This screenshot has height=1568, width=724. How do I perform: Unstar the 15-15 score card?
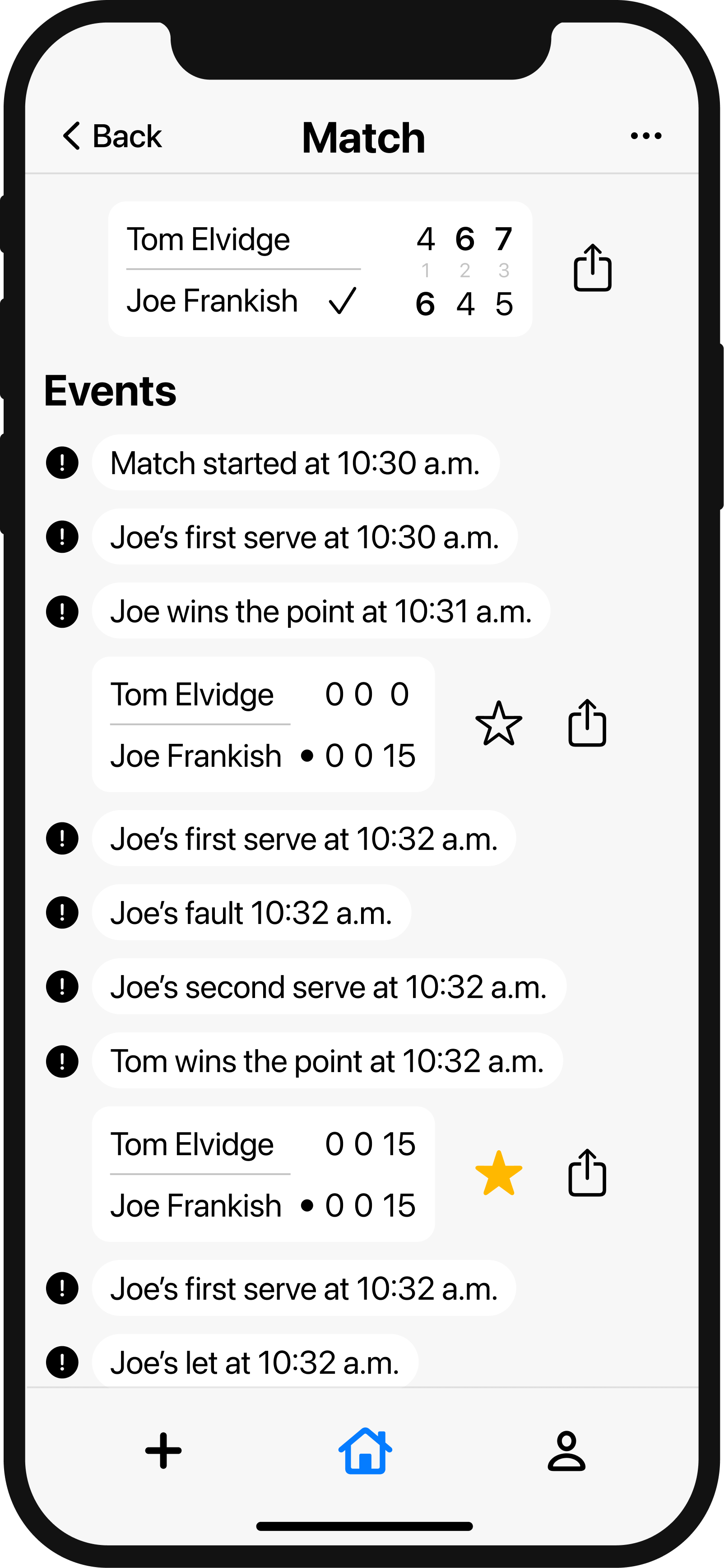tap(498, 1173)
